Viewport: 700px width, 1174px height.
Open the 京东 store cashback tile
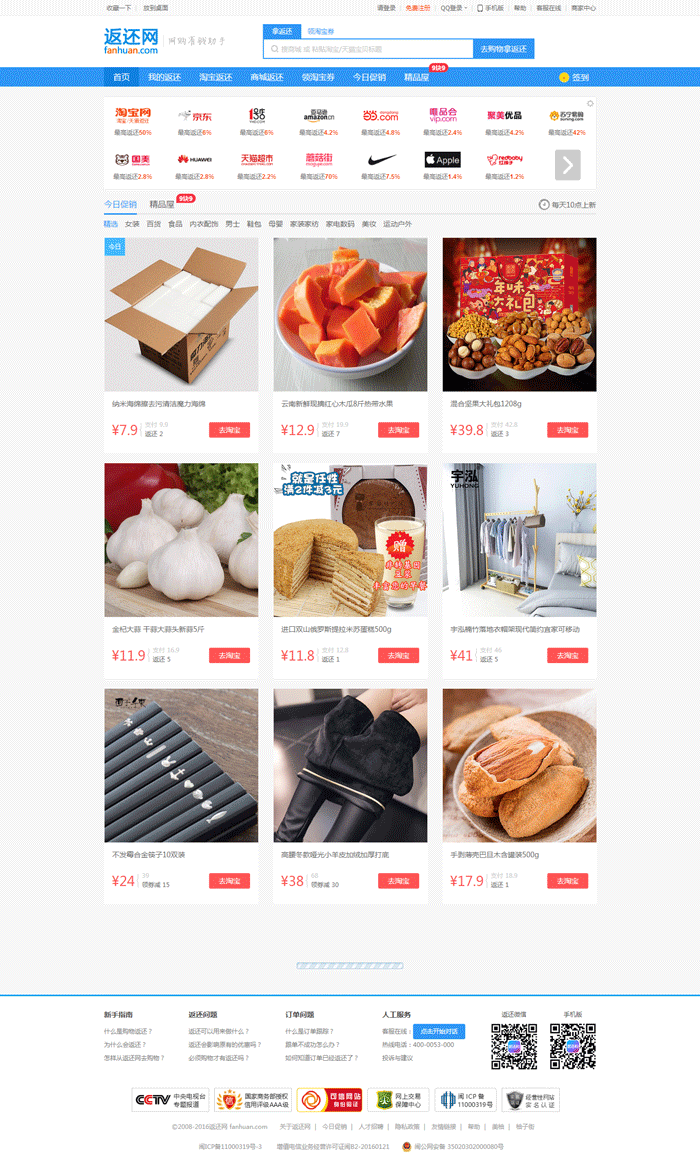click(x=195, y=122)
